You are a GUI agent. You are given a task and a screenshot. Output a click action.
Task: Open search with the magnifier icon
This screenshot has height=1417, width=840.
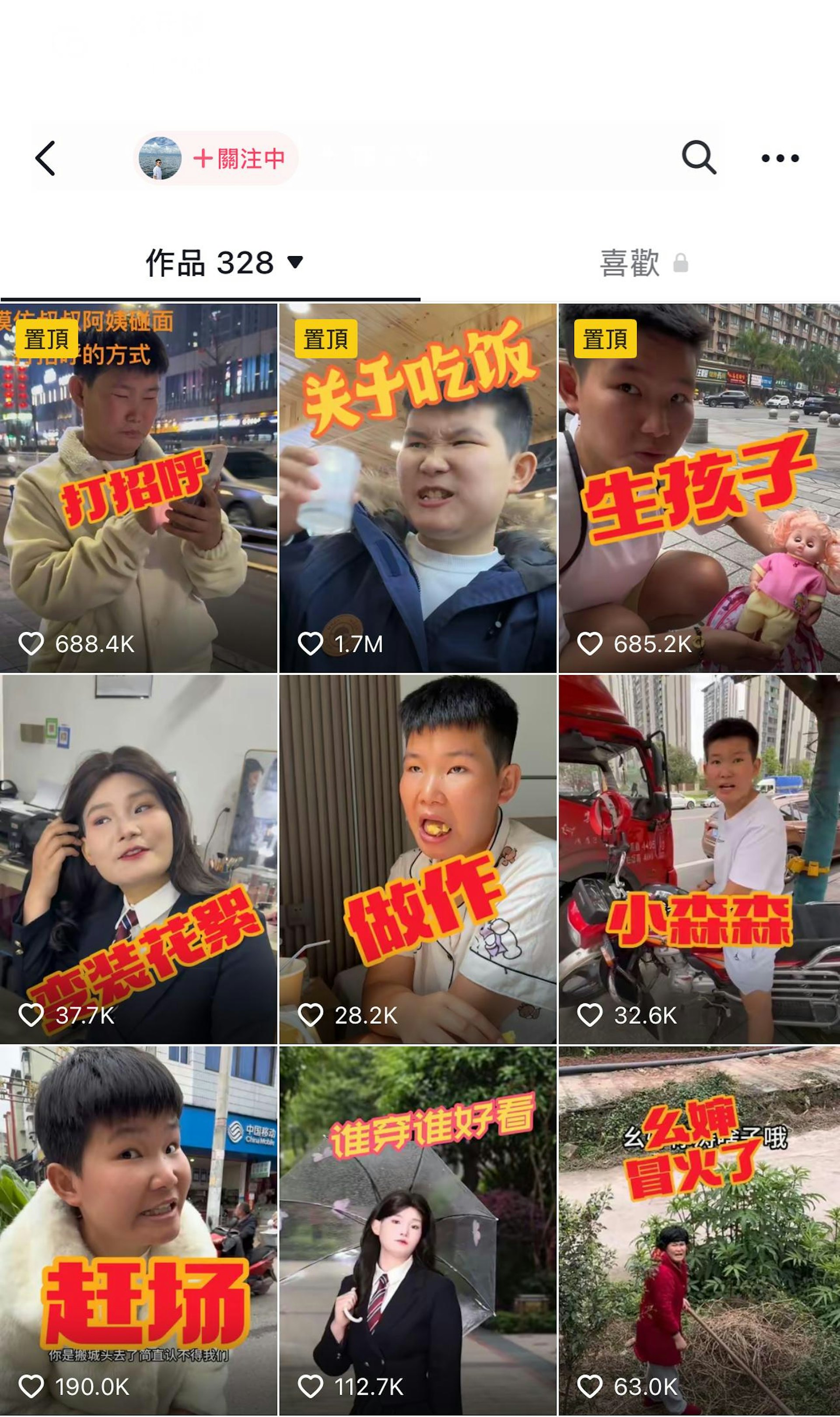click(699, 158)
